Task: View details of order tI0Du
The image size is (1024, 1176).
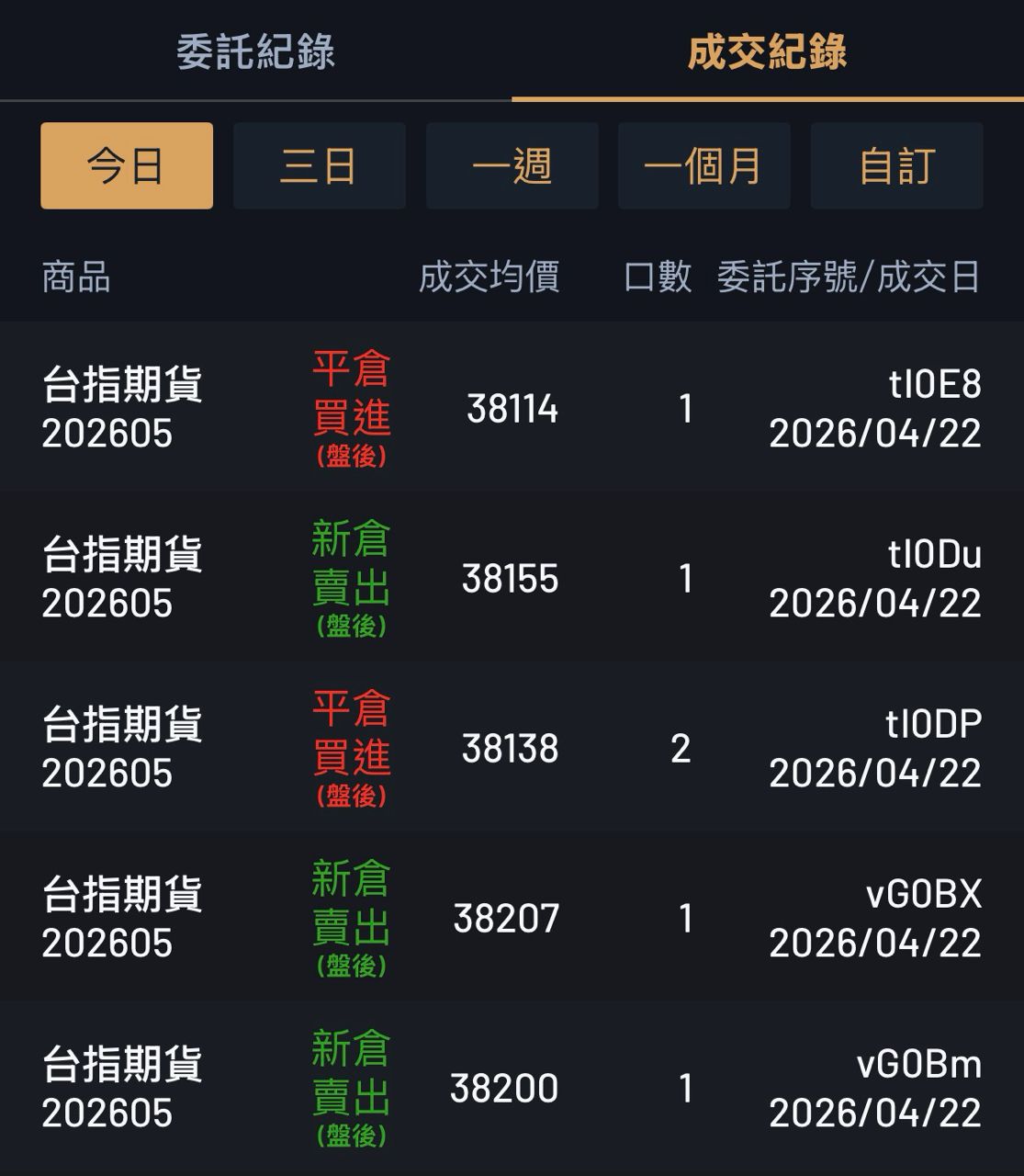Action: click(512, 578)
